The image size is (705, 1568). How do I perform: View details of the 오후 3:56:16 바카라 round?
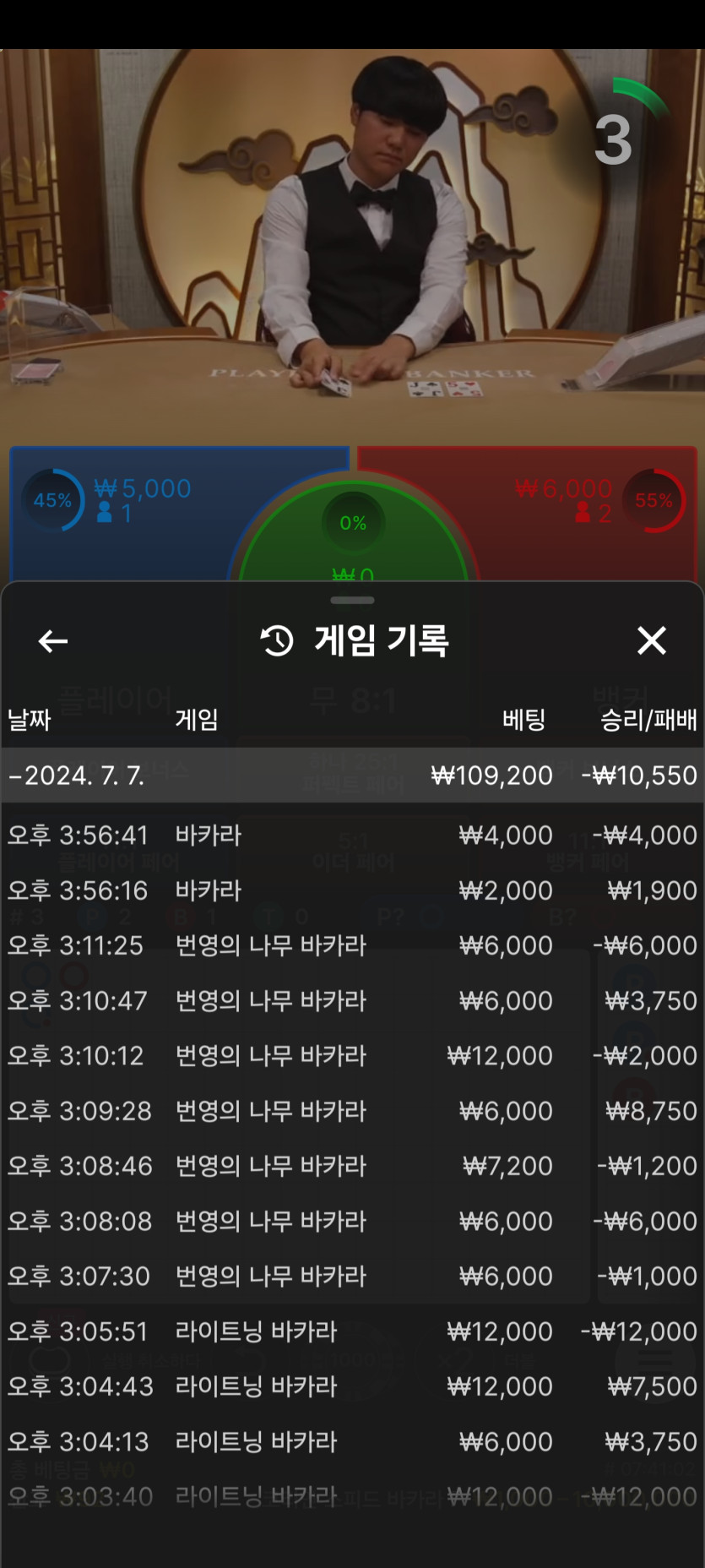352,890
